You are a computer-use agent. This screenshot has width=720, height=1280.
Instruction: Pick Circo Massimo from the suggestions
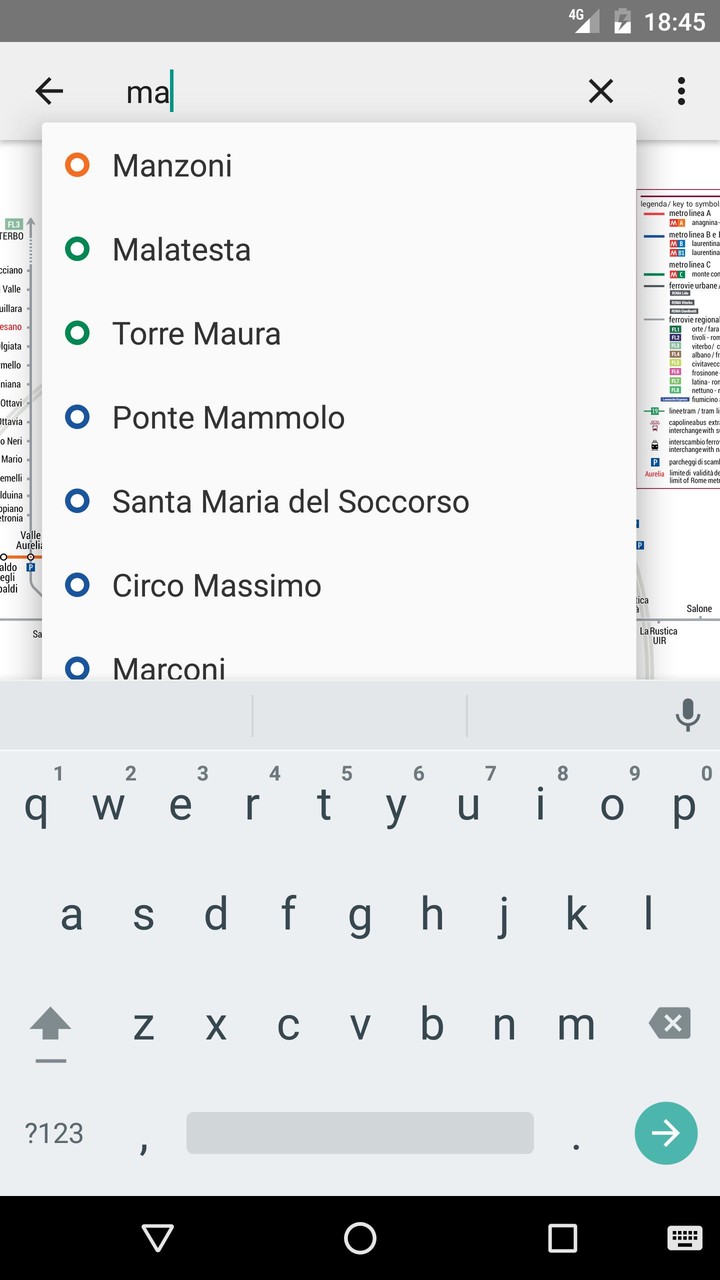(x=216, y=585)
